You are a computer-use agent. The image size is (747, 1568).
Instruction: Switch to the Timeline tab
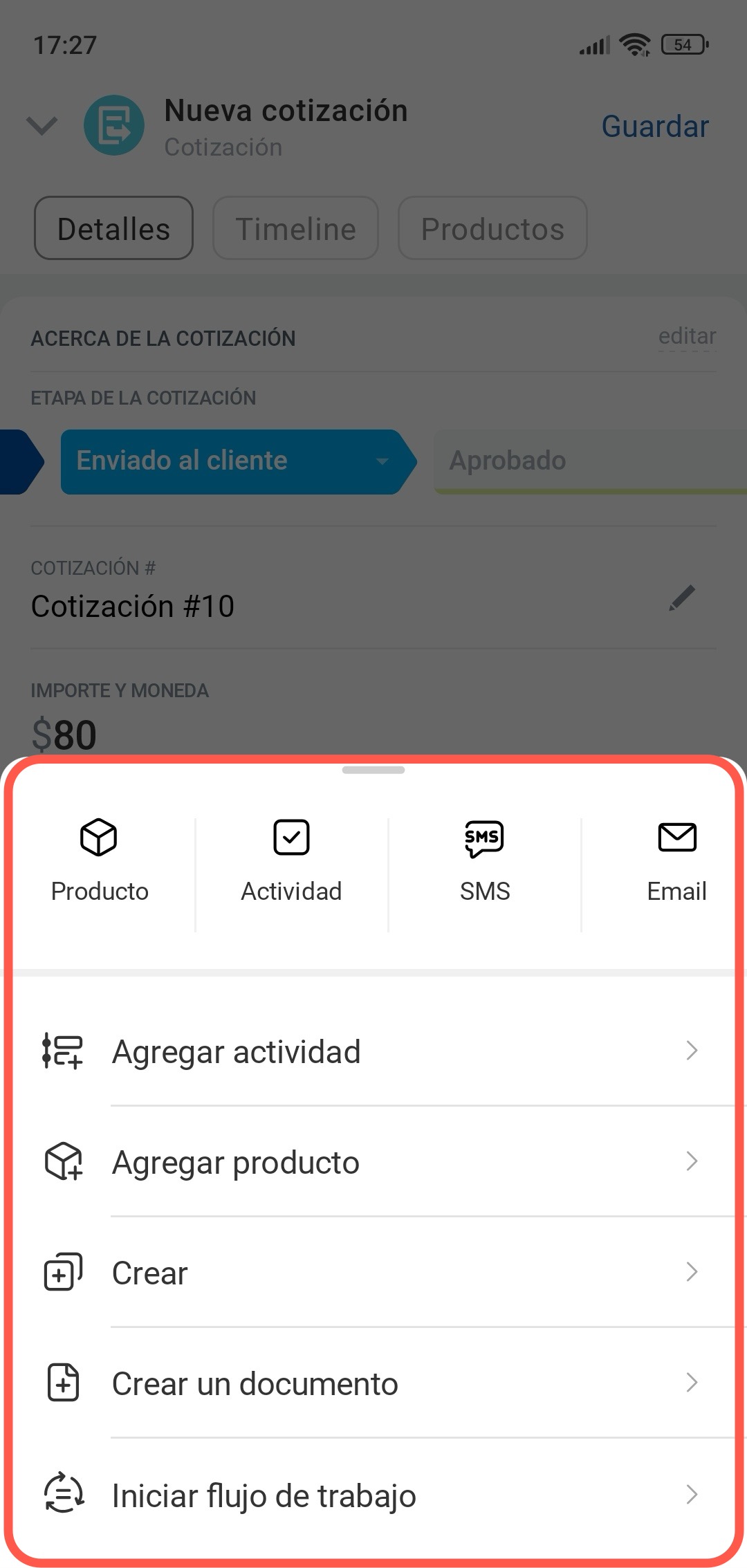[295, 228]
